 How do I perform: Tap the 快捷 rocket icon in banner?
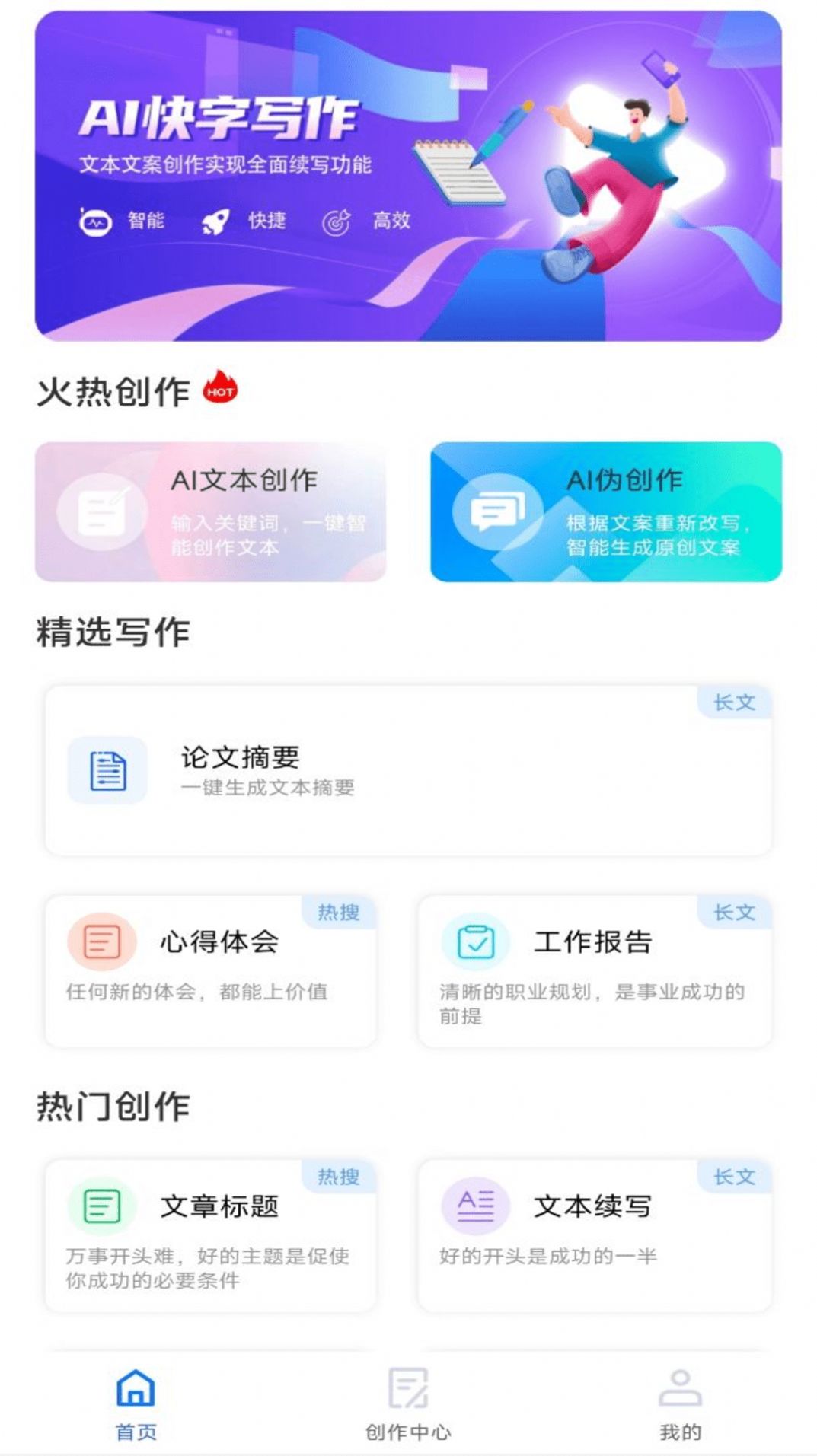217,221
